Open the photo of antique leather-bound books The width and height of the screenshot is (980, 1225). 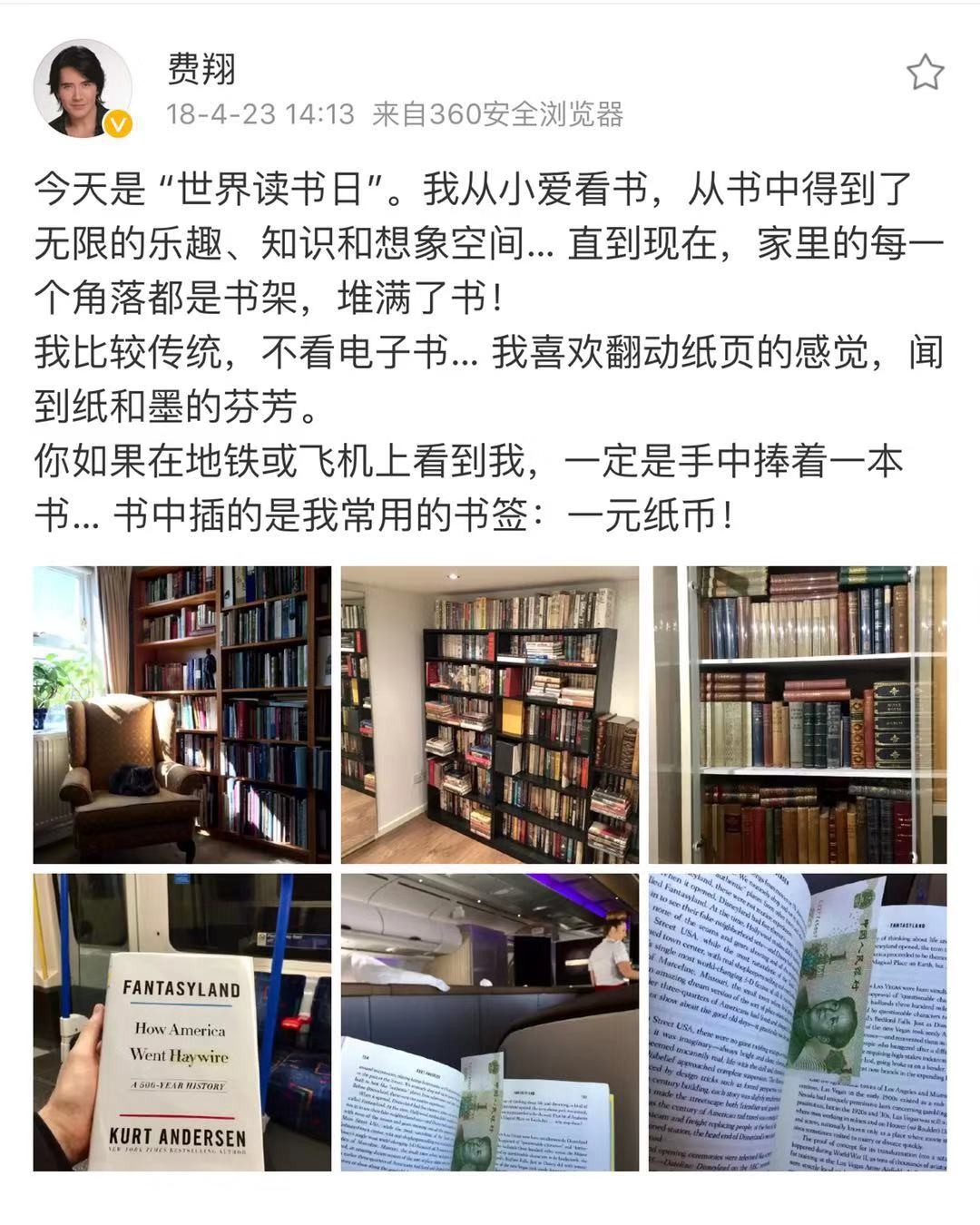[x=799, y=714]
